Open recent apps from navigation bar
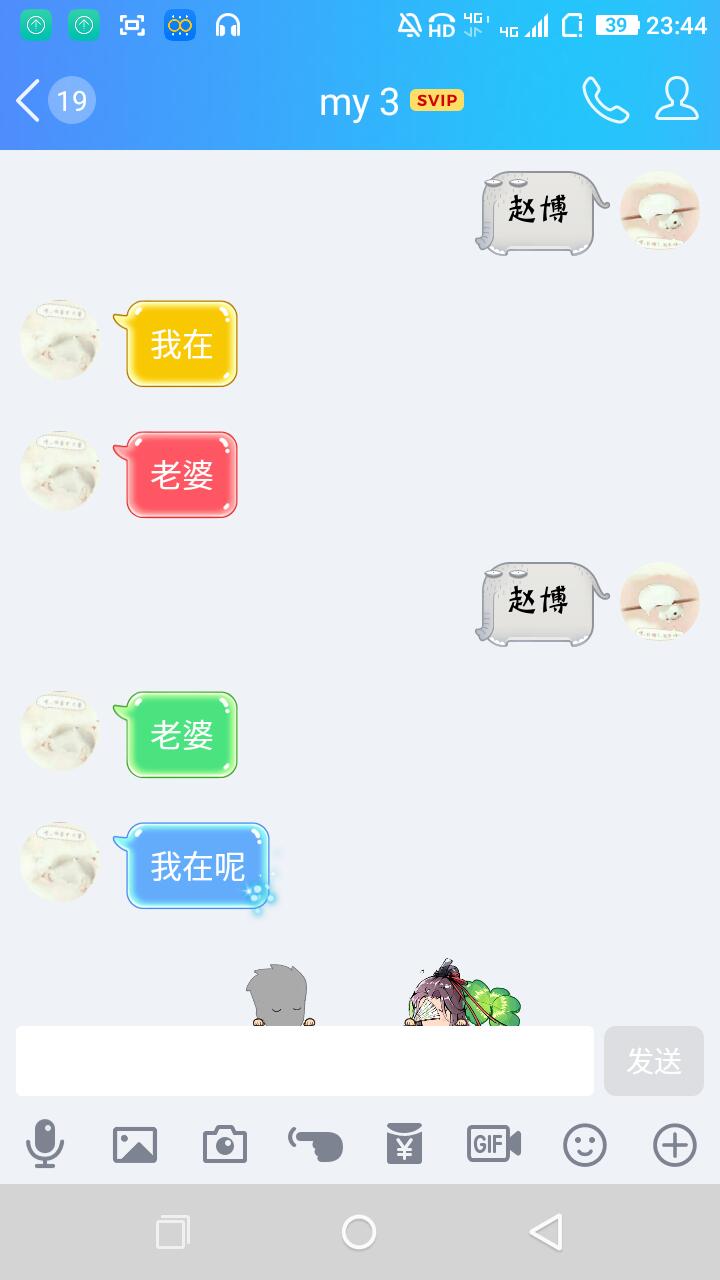 [173, 1232]
